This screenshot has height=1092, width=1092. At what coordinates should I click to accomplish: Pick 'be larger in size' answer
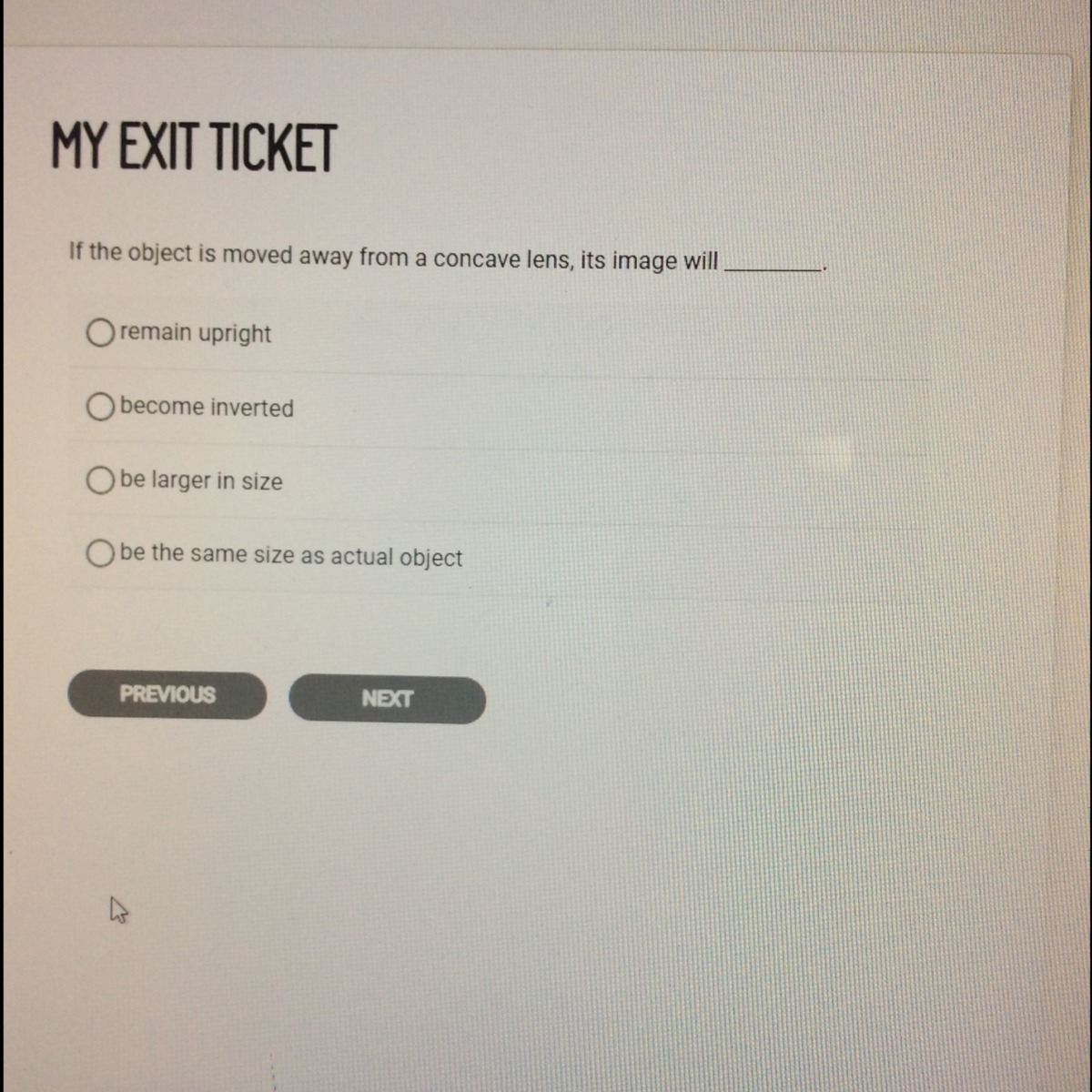coord(100,480)
